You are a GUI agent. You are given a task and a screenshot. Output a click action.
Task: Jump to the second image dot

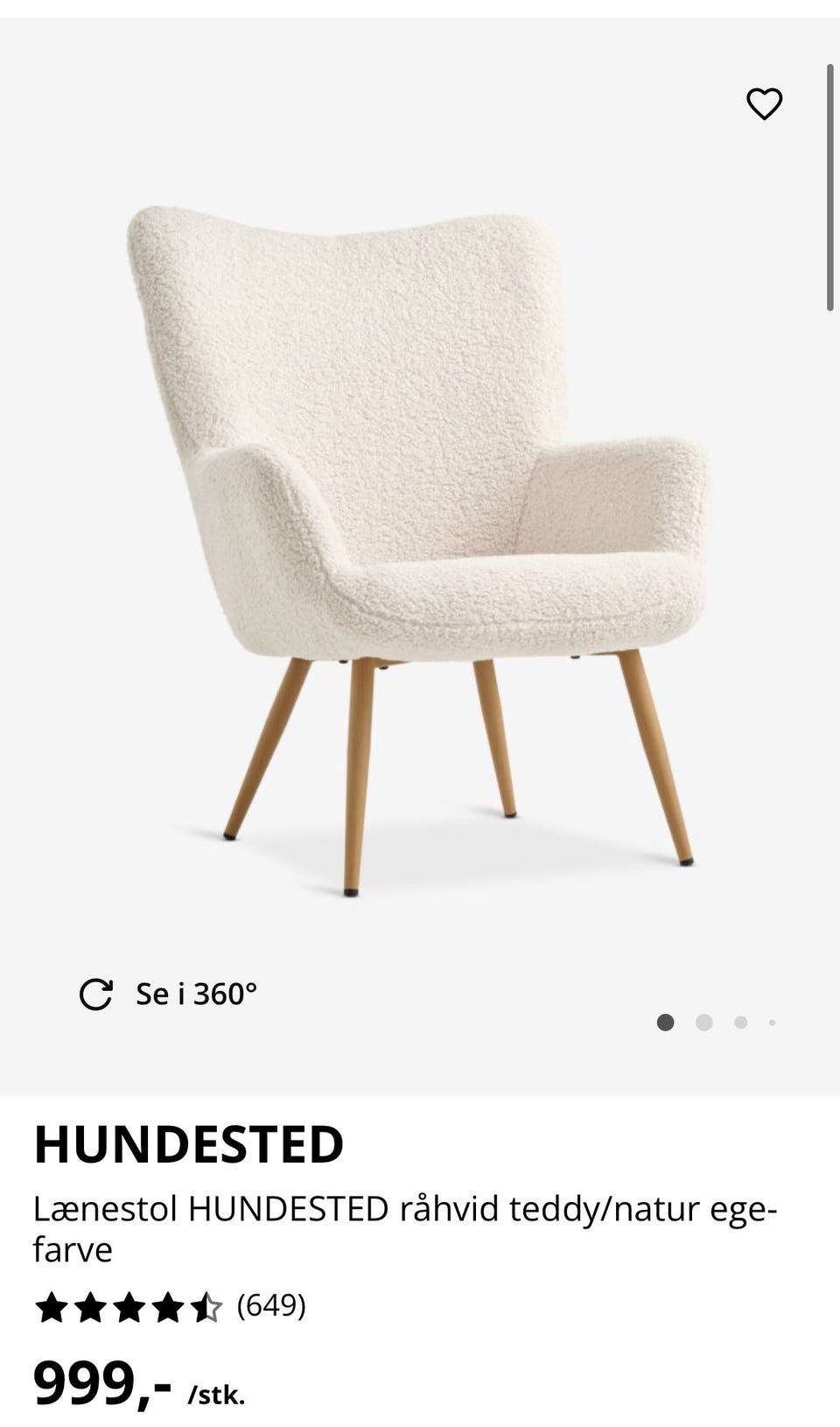703,1023
